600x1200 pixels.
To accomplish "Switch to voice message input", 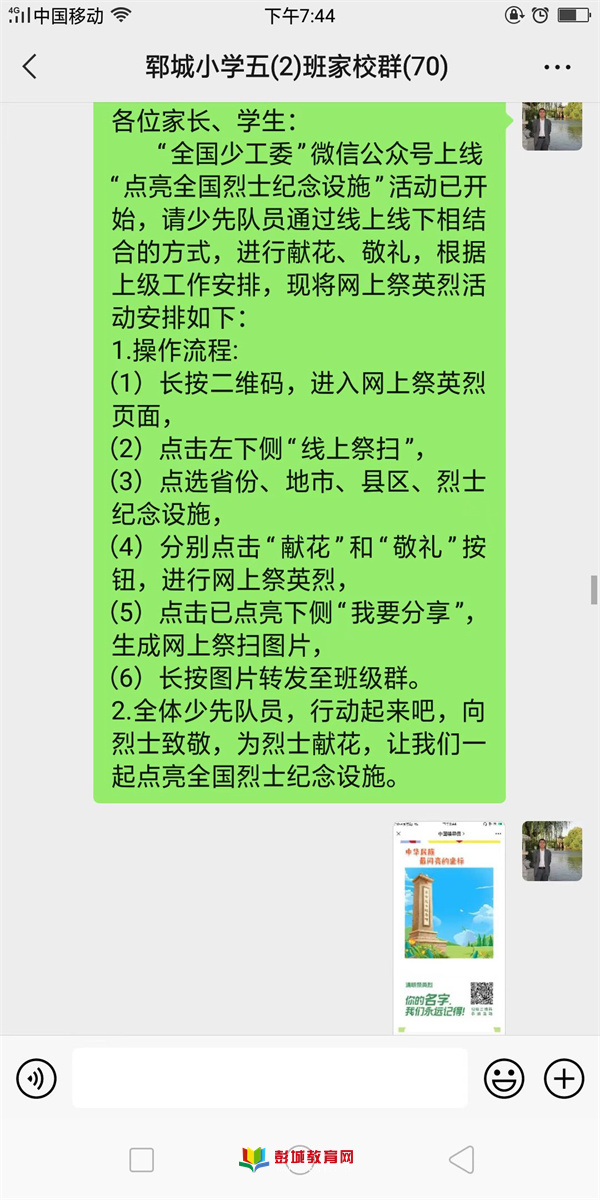I will coord(37,1078).
